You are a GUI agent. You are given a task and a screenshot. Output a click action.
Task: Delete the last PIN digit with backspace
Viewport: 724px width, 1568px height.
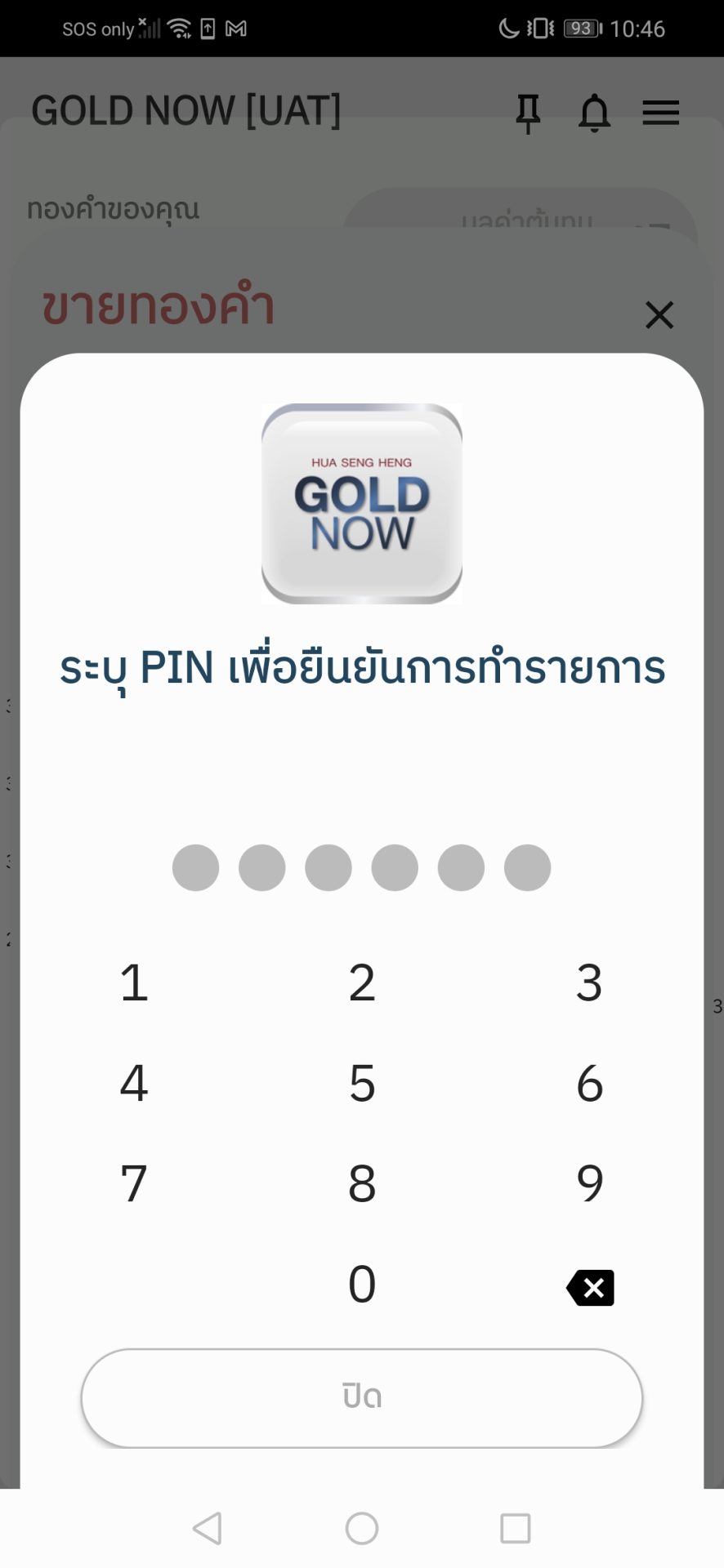click(x=590, y=1288)
